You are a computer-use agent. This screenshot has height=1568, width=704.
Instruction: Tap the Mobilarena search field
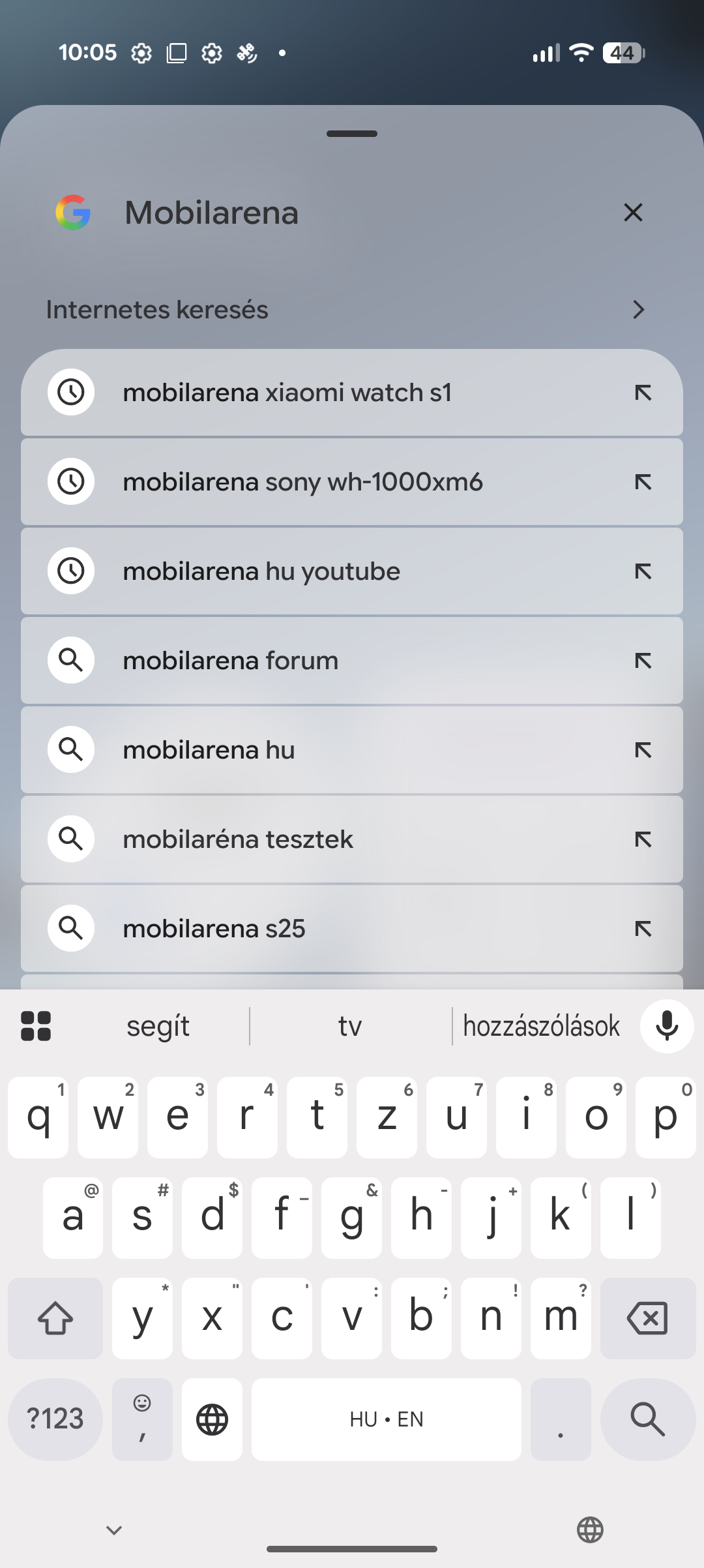tap(352, 213)
